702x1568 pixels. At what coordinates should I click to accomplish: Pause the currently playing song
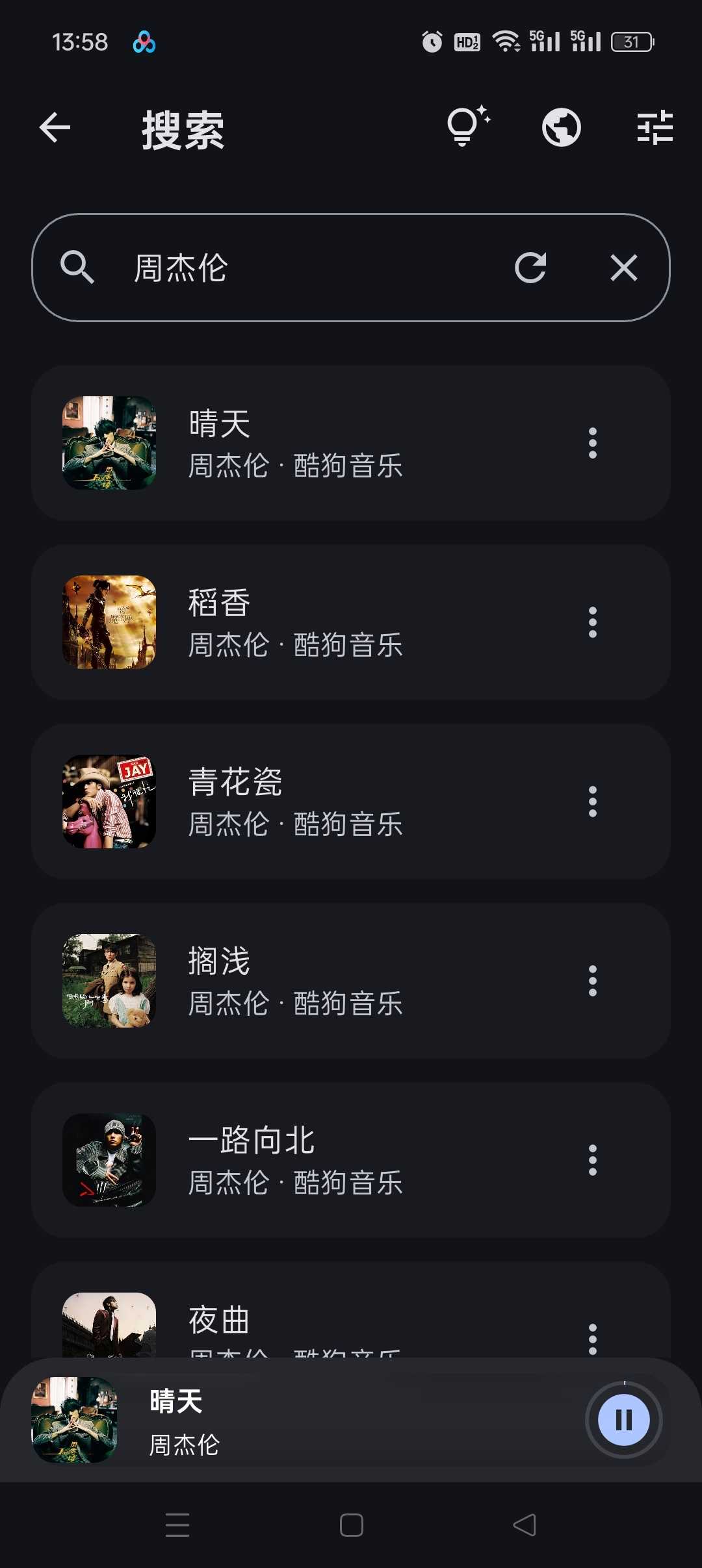click(x=623, y=1420)
